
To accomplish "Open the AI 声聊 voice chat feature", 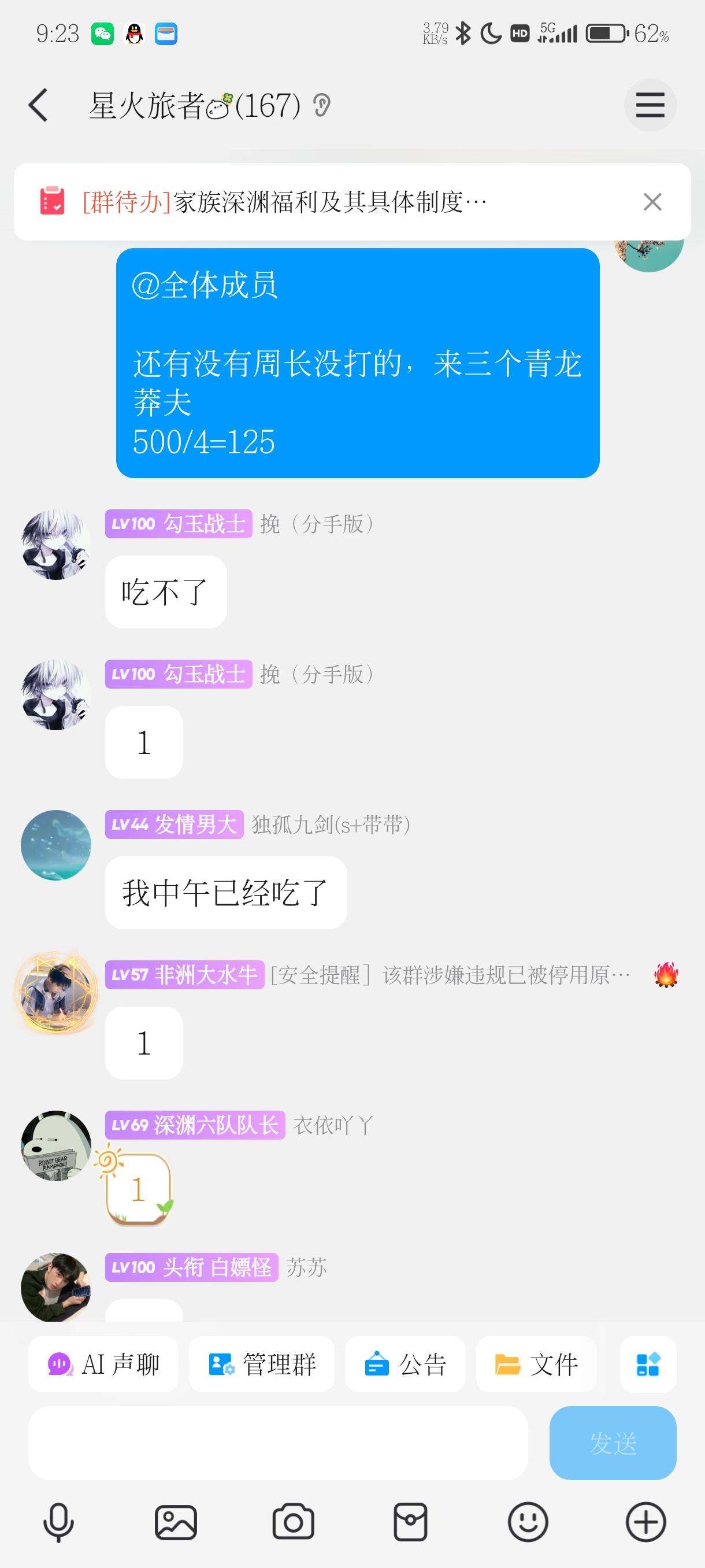I will pos(103,1364).
